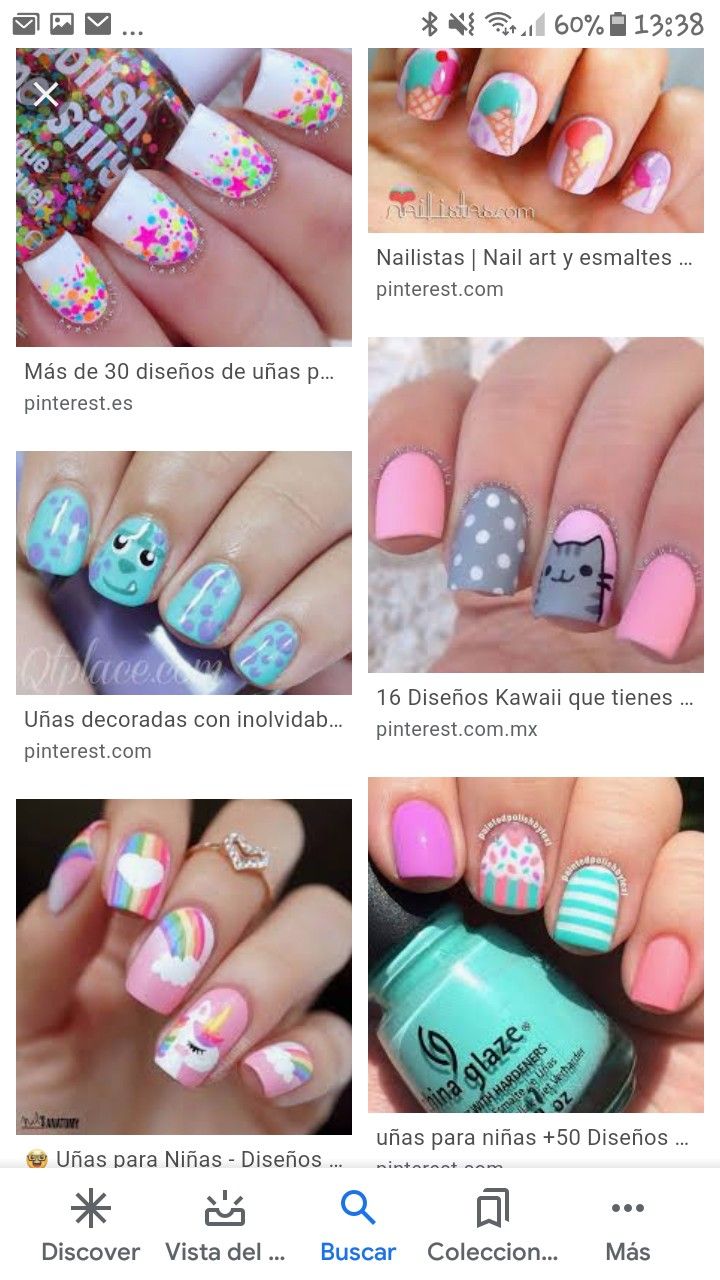Open the pinterest.es source link
Image resolution: width=720 pixels, height=1280 pixels.
pyautogui.click(x=78, y=403)
